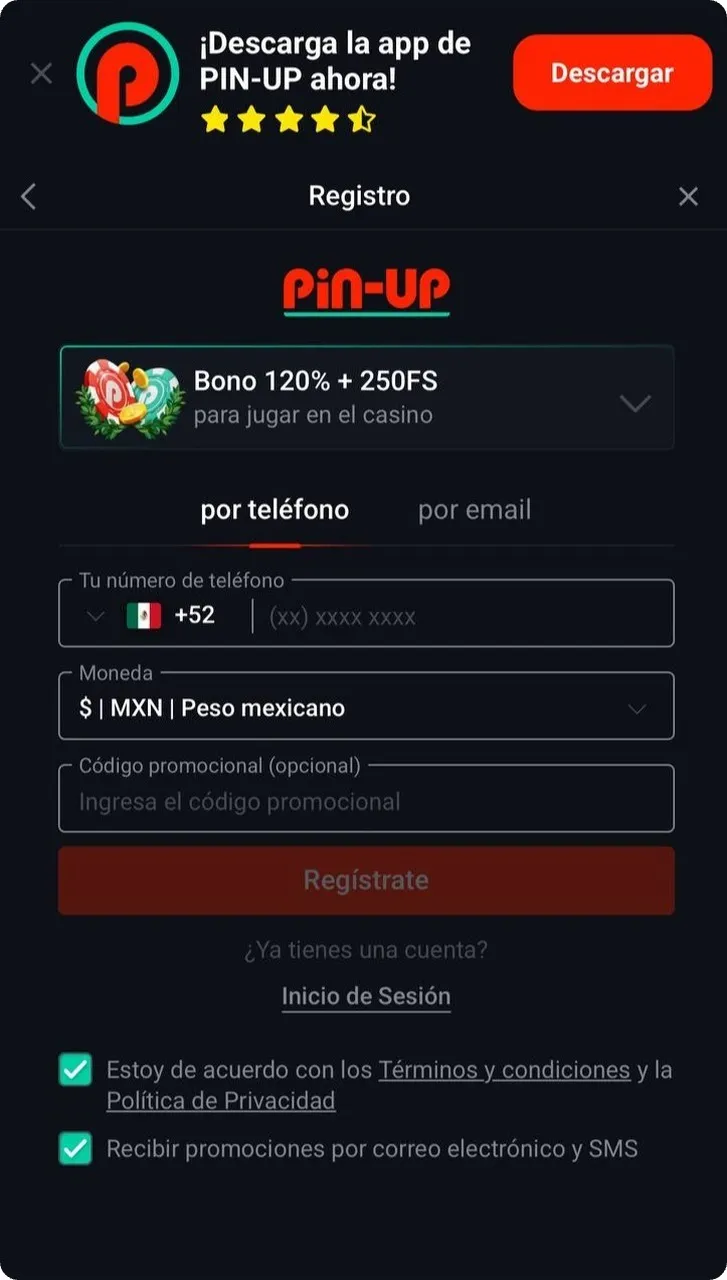727x1280 pixels.
Task: Switch to the por email tab
Action: point(474,511)
